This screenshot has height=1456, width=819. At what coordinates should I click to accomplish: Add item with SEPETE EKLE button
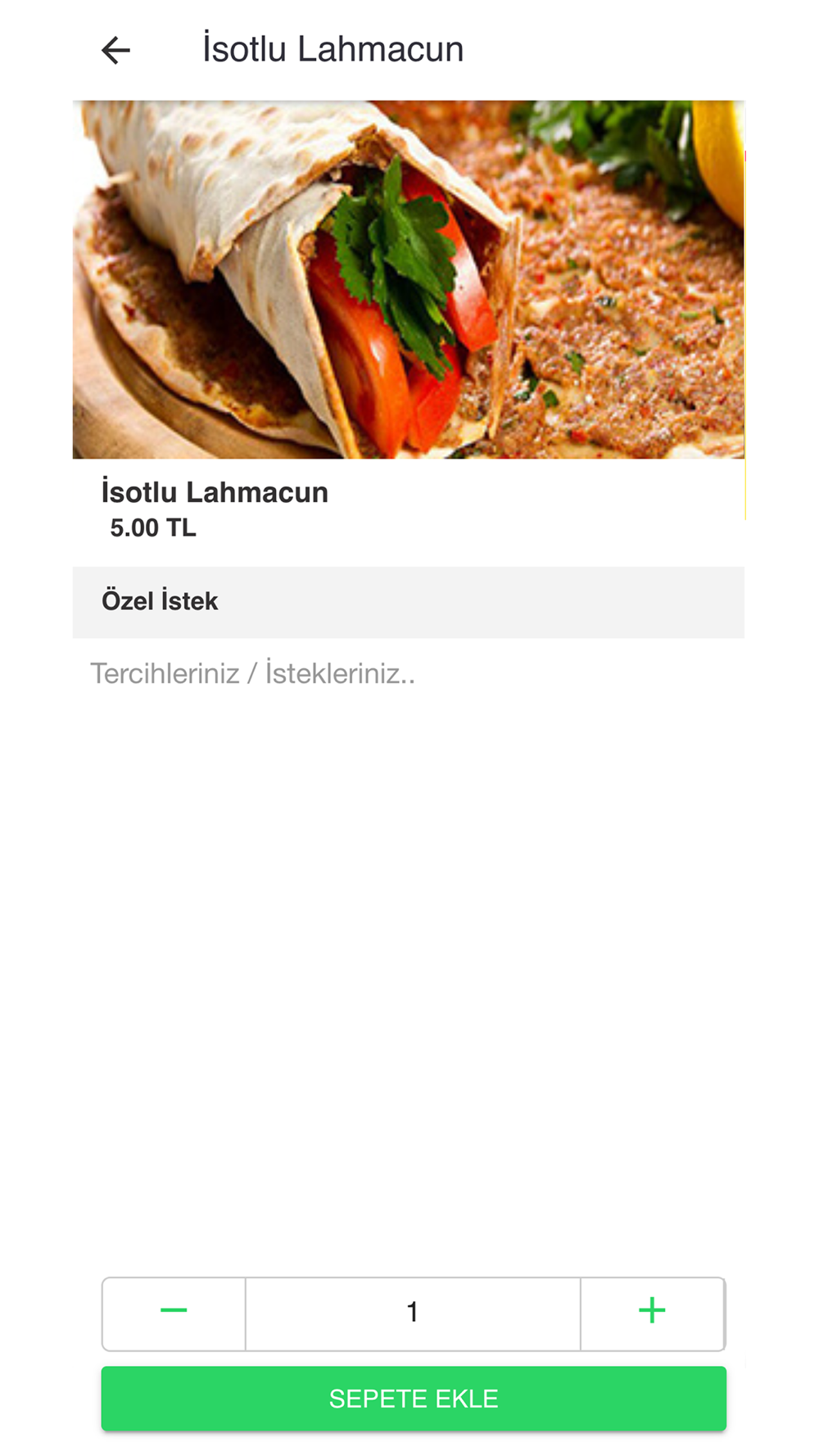[x=414, y=1399]
